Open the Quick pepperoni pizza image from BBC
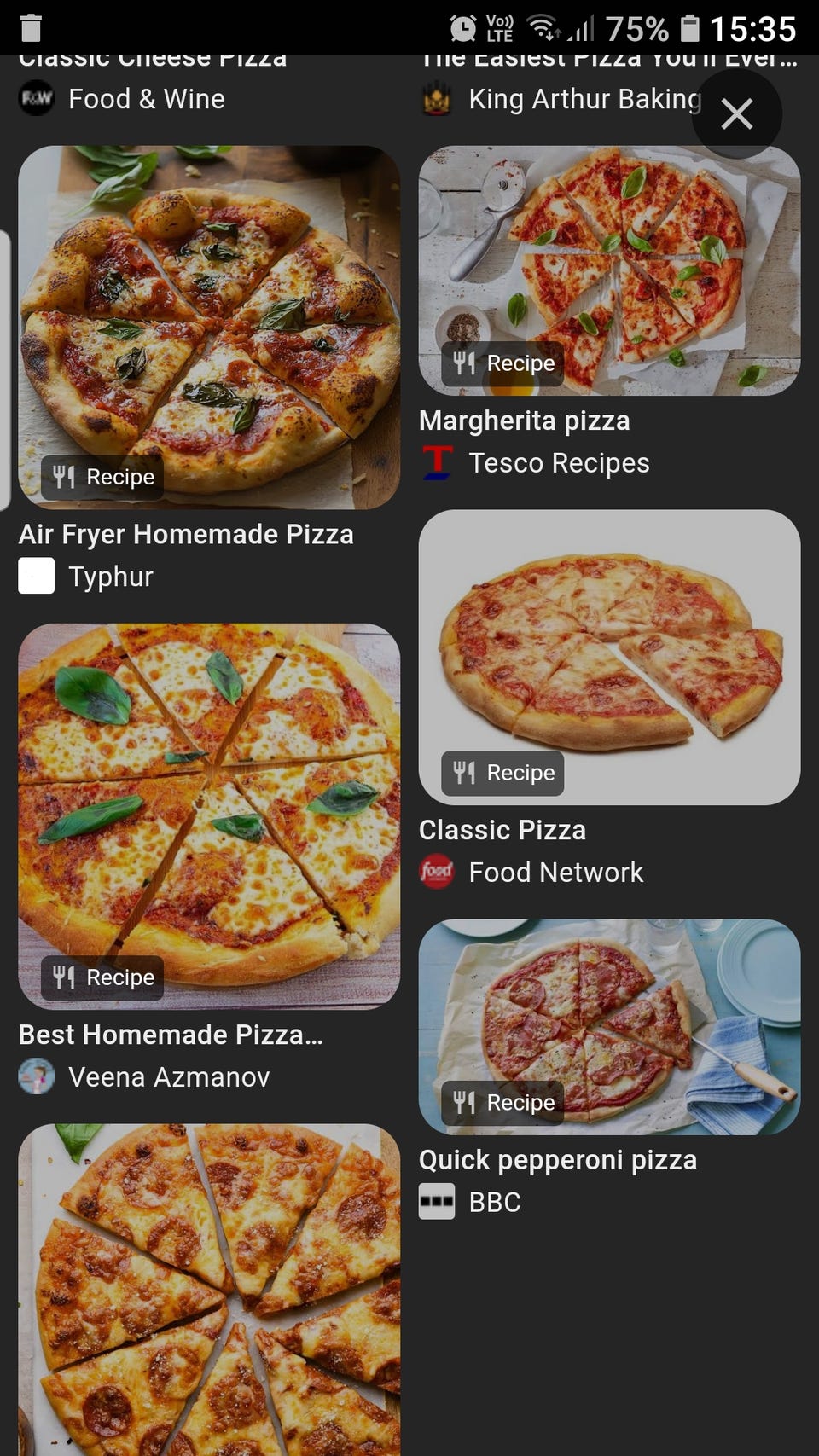The image size is (819, 1456). pyautogui.click(x=609, y=1027)
